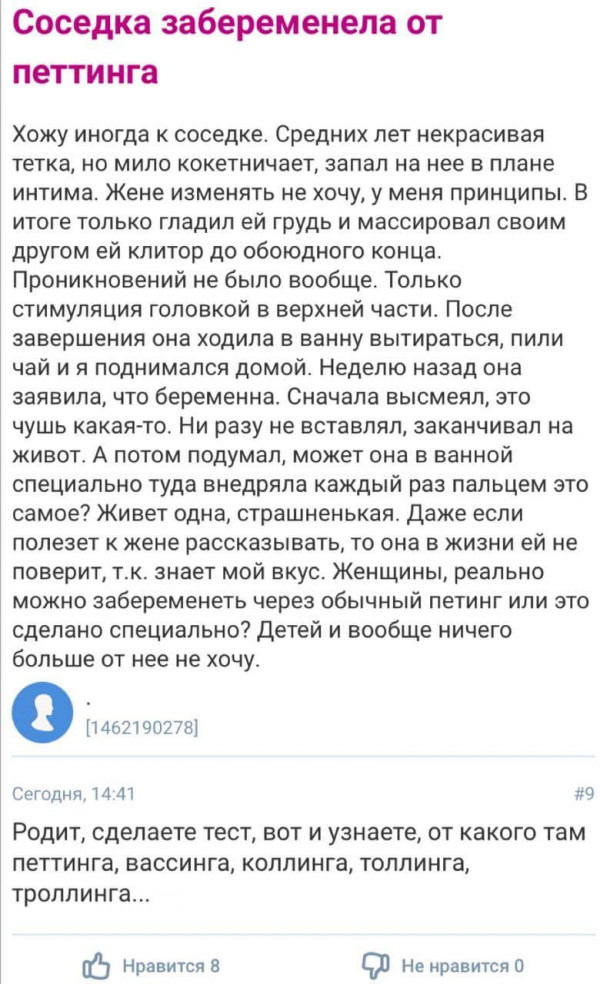Tap the author's avatar icon

tap(41, 712)
